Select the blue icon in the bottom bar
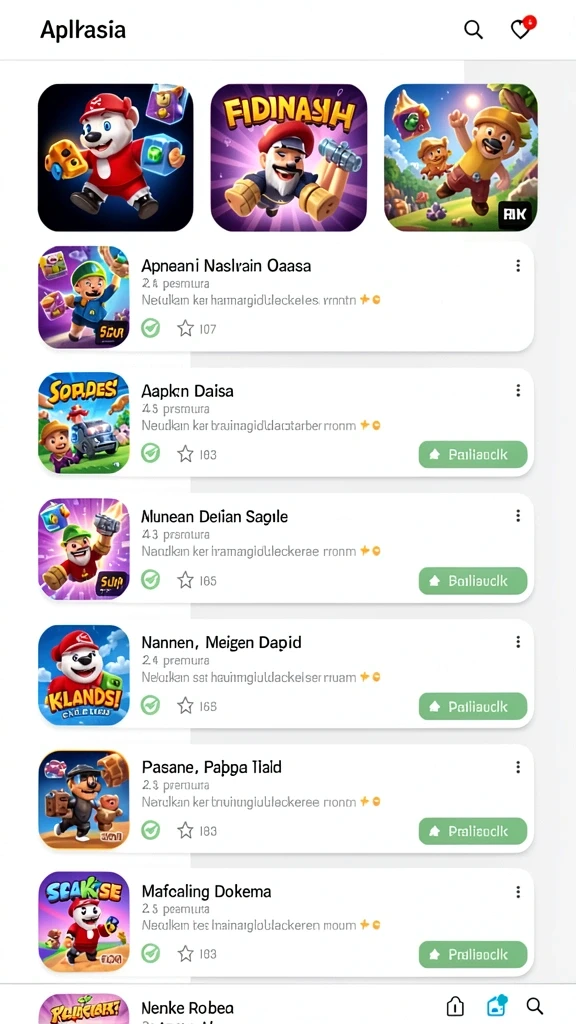The image size is (576, 1024). [x=497, y=1006]
